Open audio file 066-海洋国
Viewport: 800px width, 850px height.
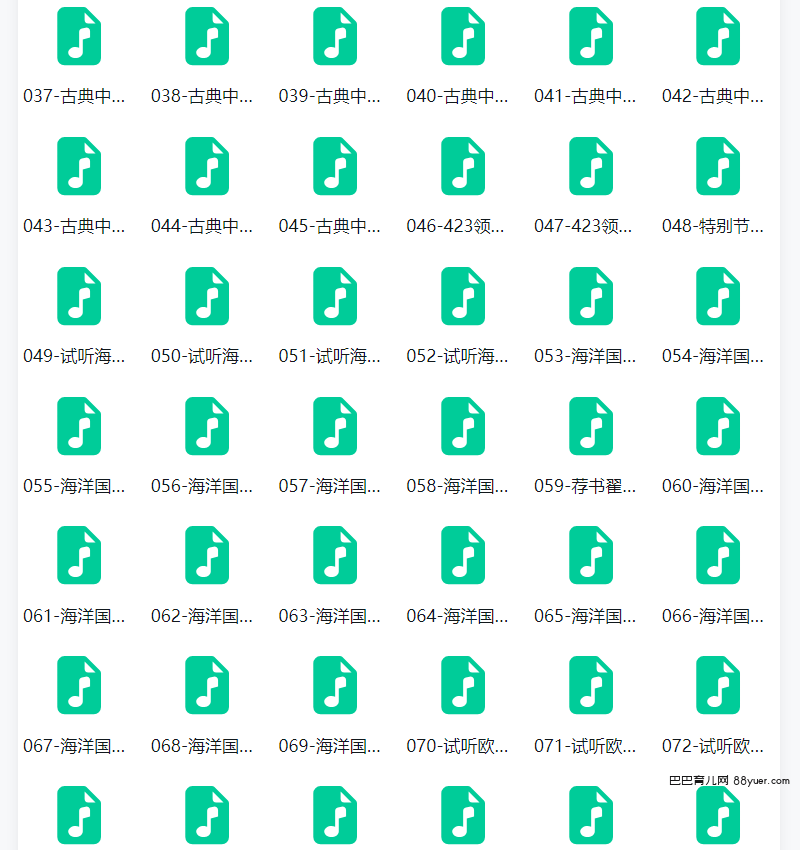[x=718, y=556]
